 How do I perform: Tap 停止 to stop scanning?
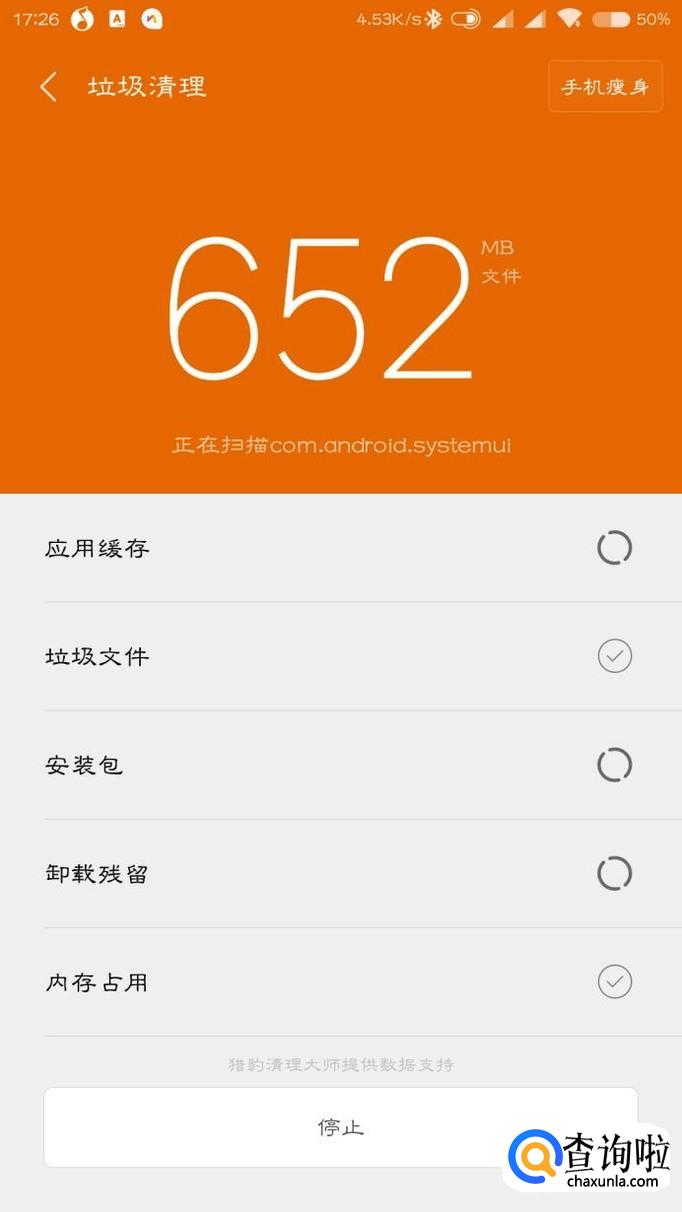click(340, 1127)
